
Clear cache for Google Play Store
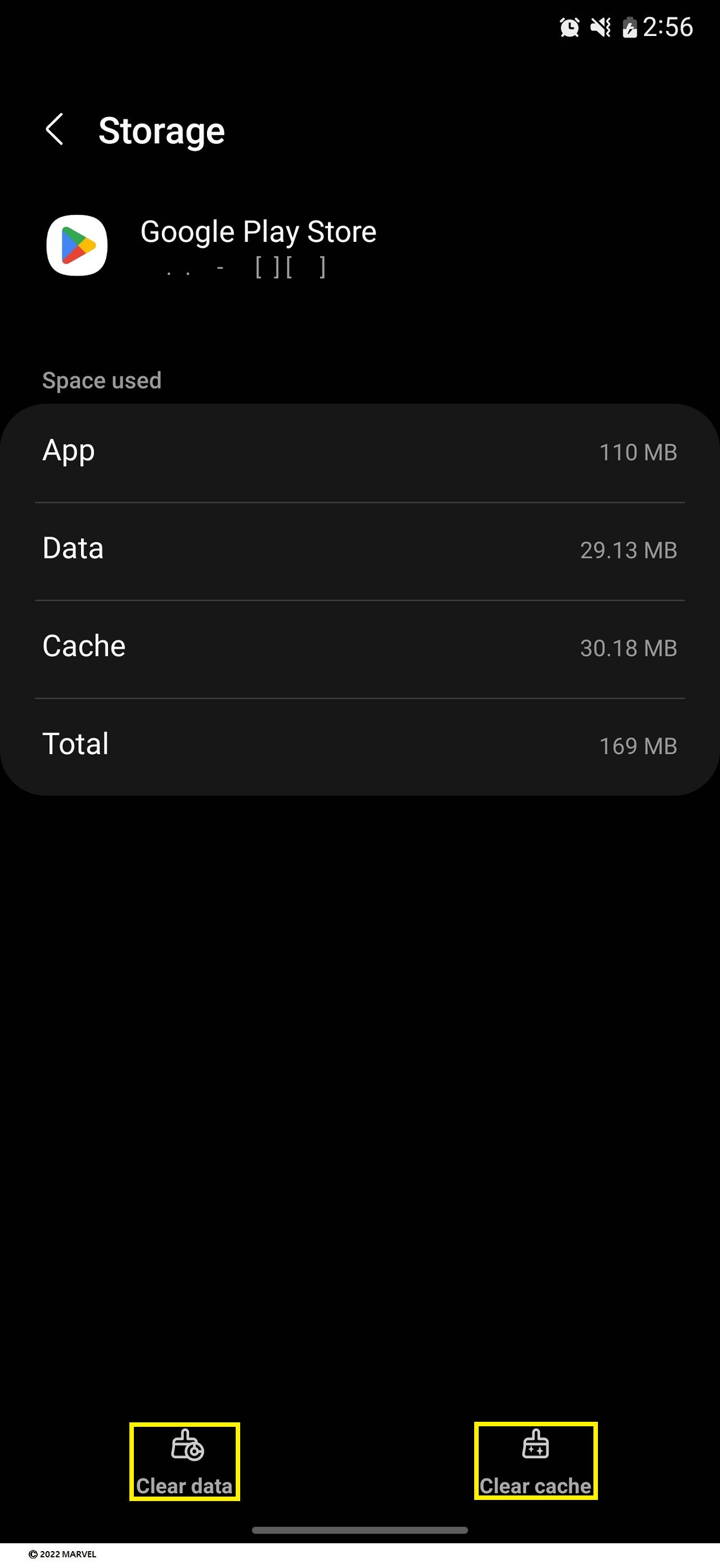(x=535, y=1461)
